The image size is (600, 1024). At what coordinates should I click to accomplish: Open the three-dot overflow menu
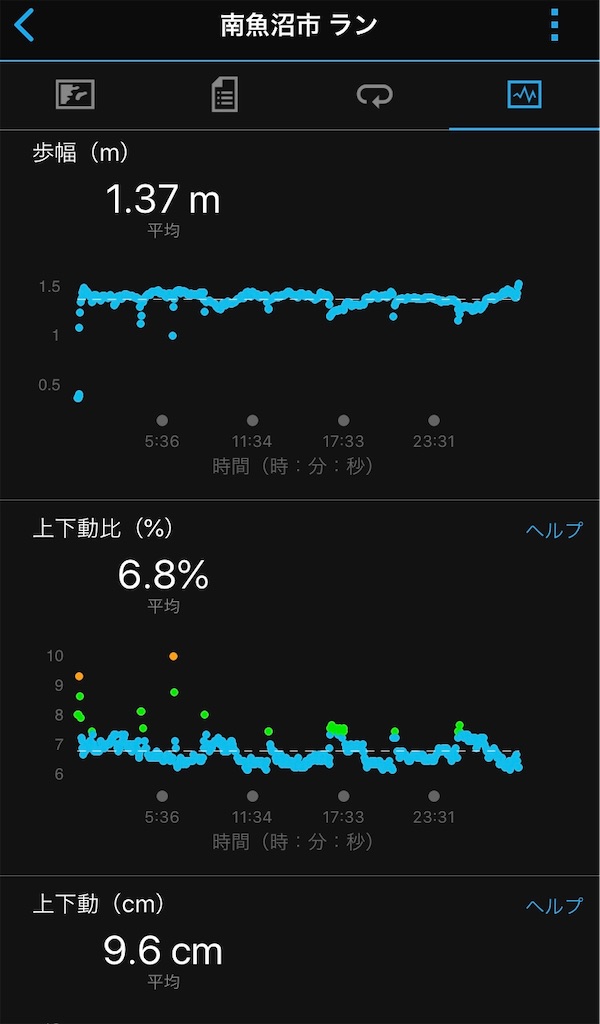tap(554, 26)
